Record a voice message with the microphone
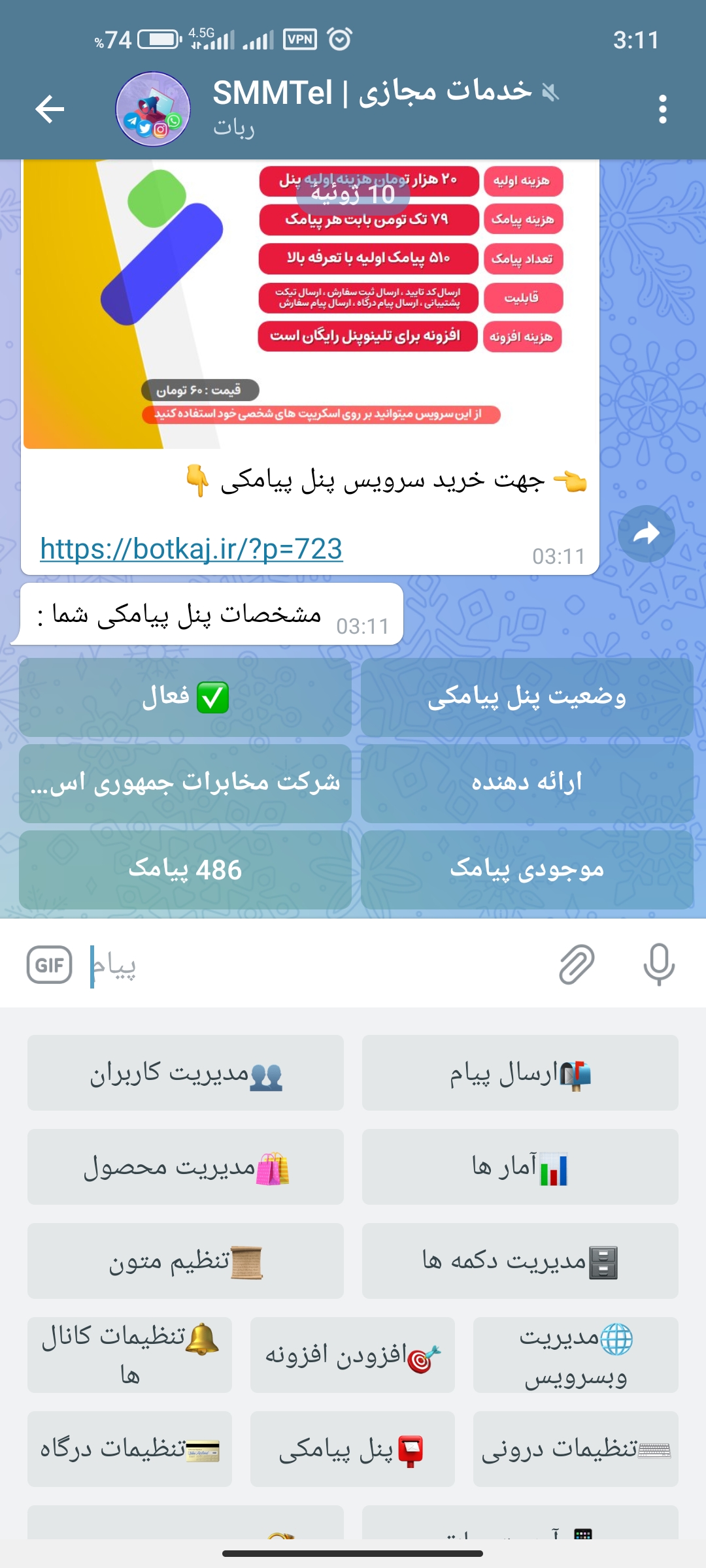Viewport: 706px width, 1568px height. tap(658, 964)
